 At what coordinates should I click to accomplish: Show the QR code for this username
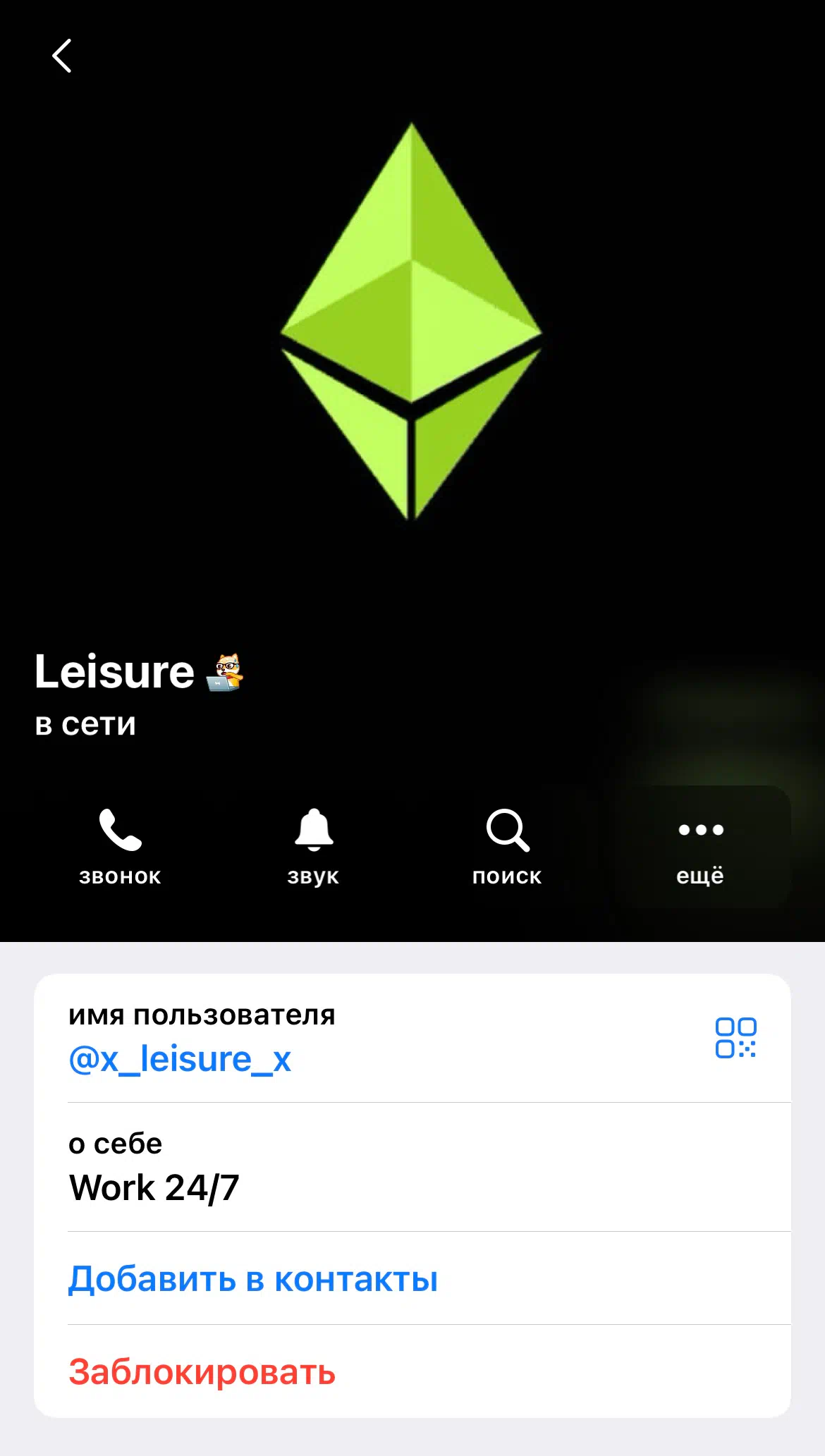coord(735,1038)
